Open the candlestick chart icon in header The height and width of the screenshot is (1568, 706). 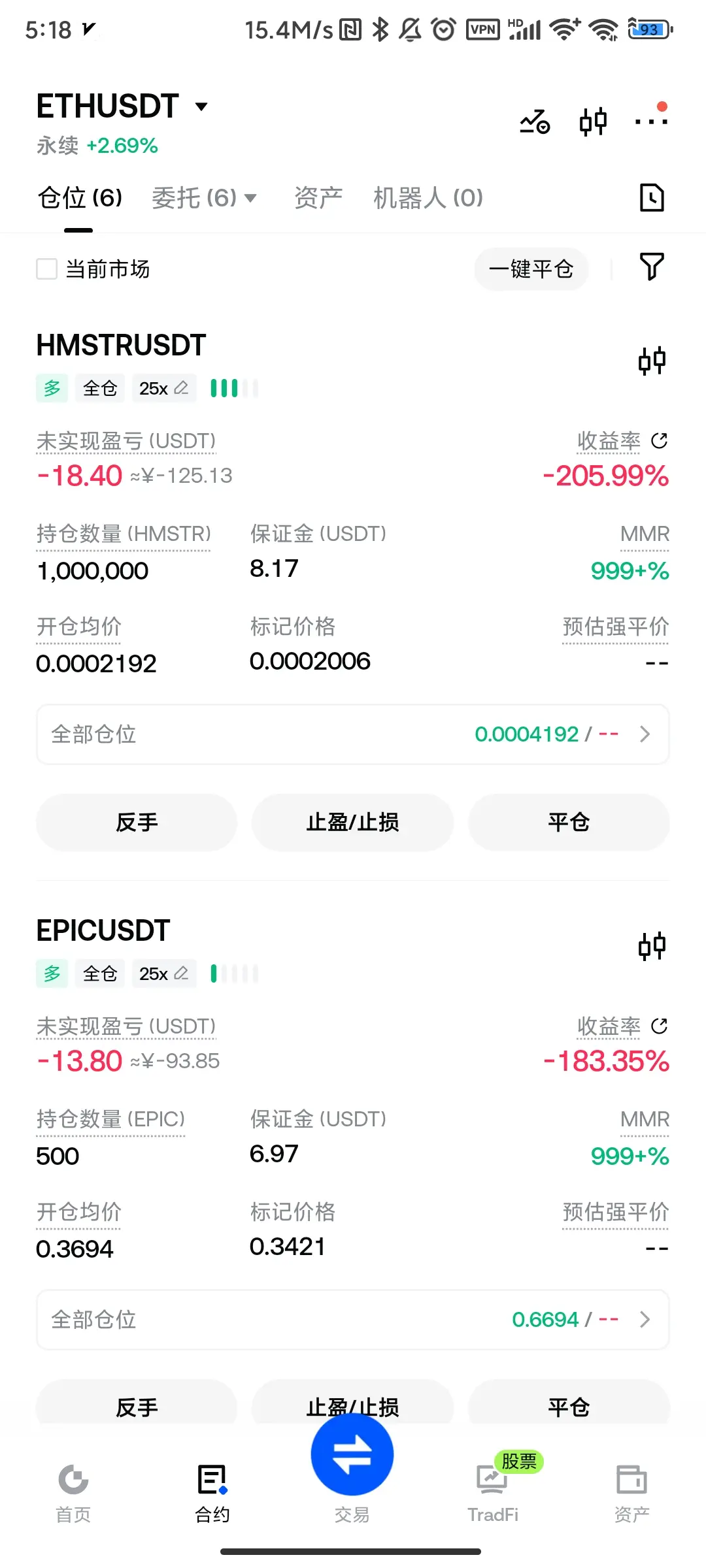click(x=593, y=122)
